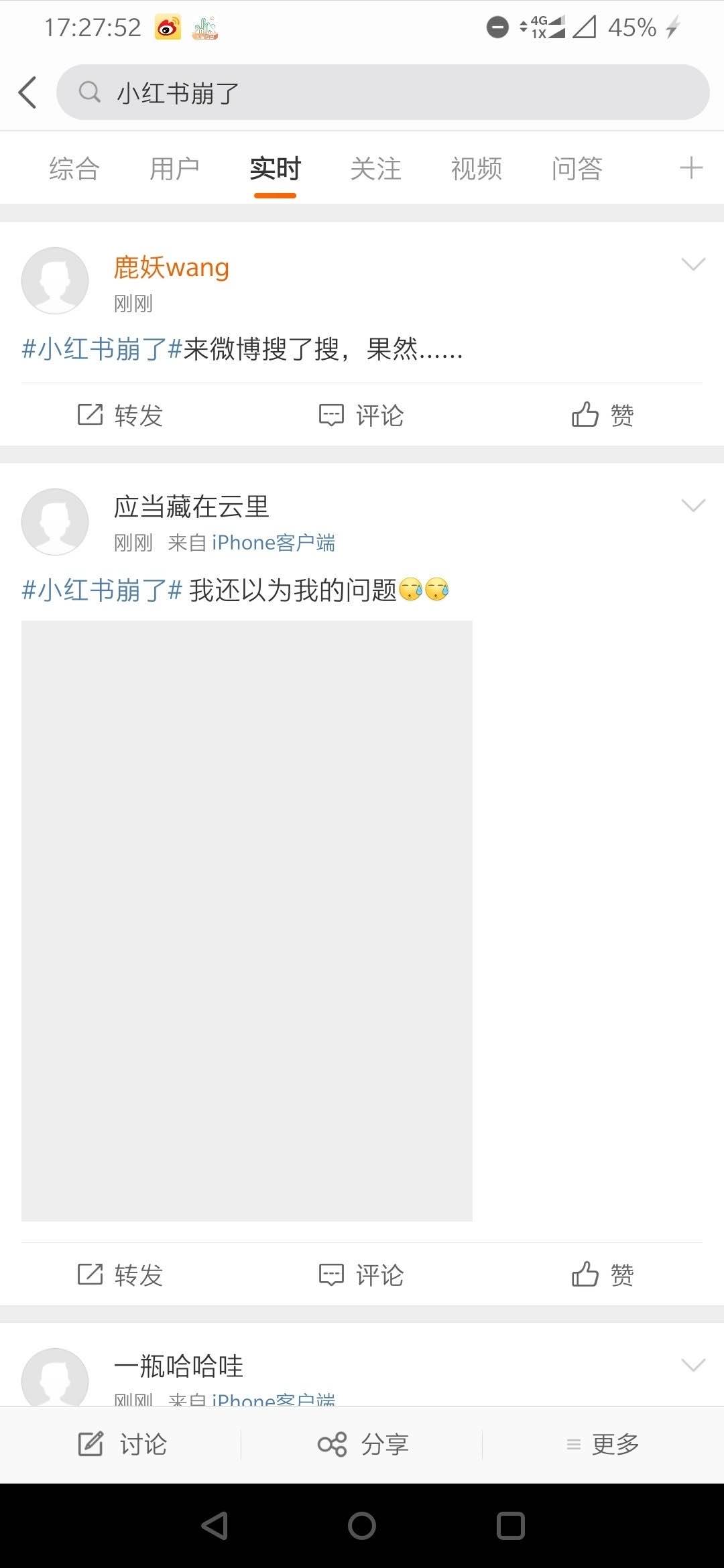The image size is (724, 1568).
Task: Tap the search box with 小红书崩了
Action: [x=382, y=92]
